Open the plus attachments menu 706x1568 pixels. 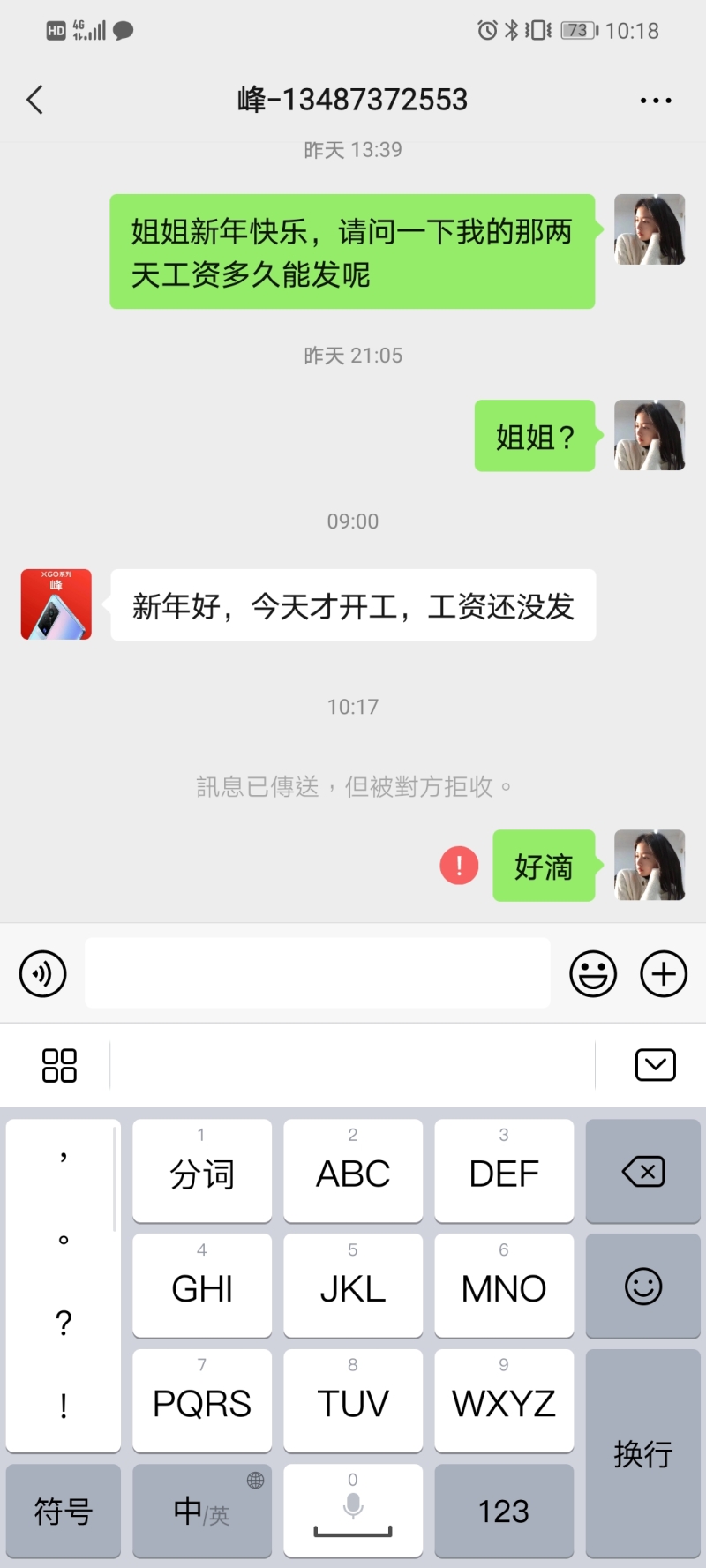coord(664,974)
